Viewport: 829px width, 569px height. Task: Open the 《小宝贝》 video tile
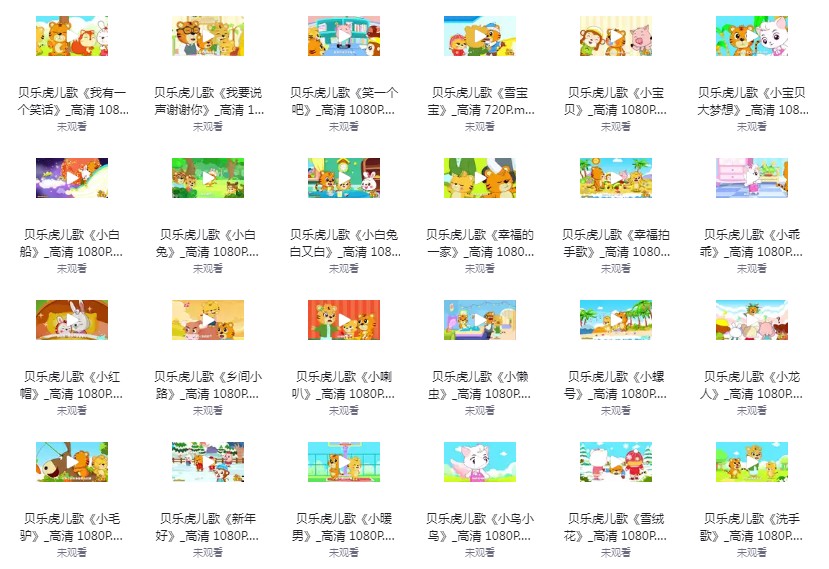pyautogui.click(x=616, y=36)
